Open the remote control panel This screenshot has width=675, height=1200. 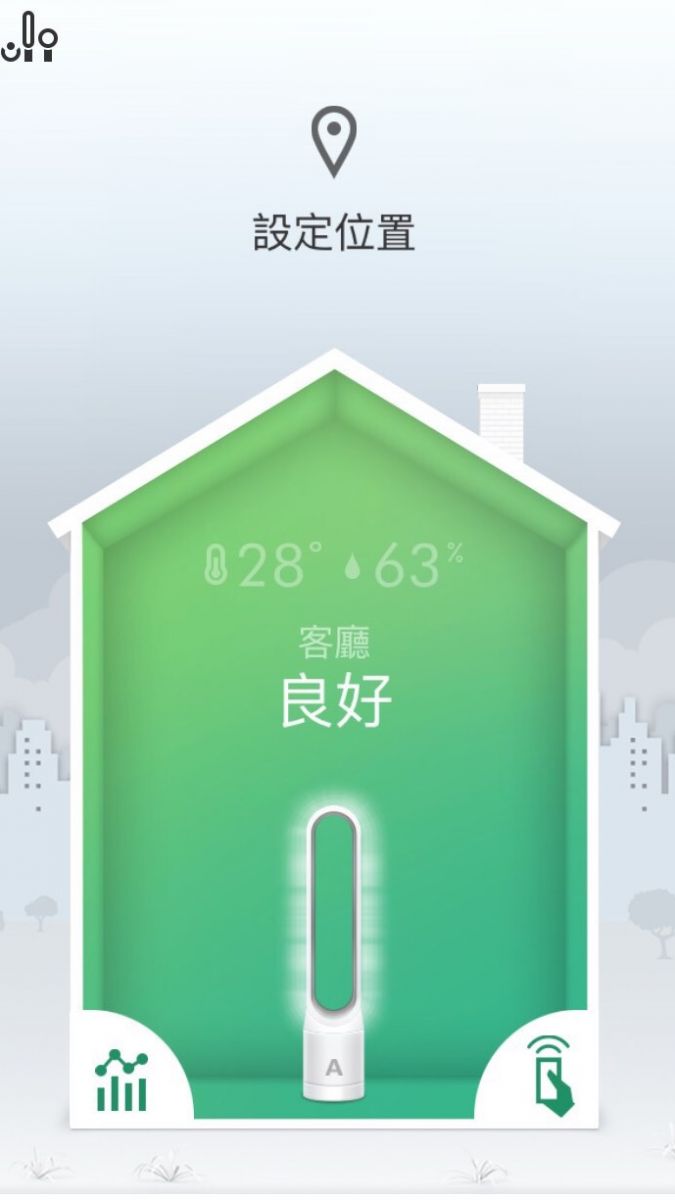(x=549, y=1077)
